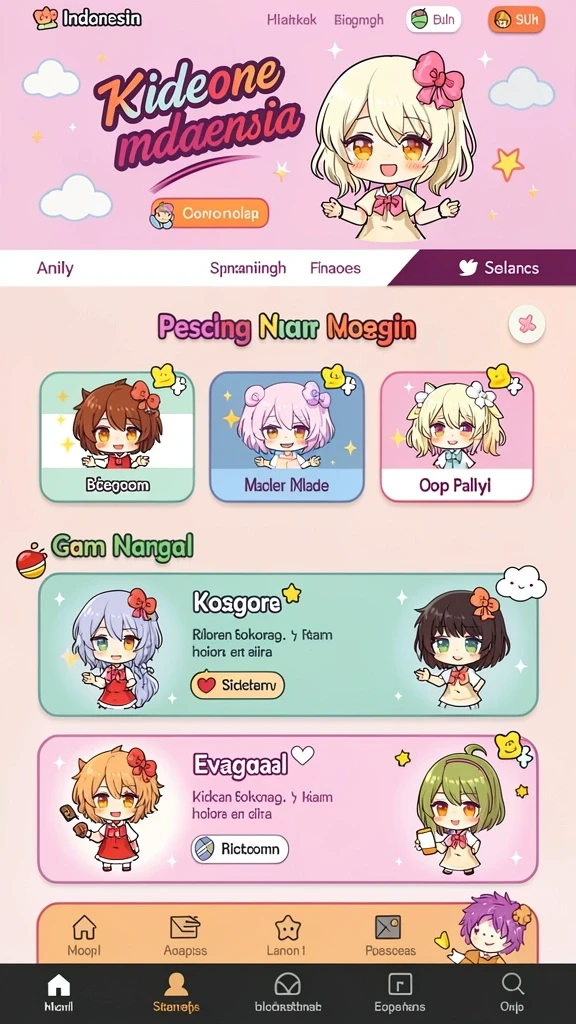Screen dimensions: 576x1024
Task: Open the Moopl shortcut
Action: click(84, 935)
